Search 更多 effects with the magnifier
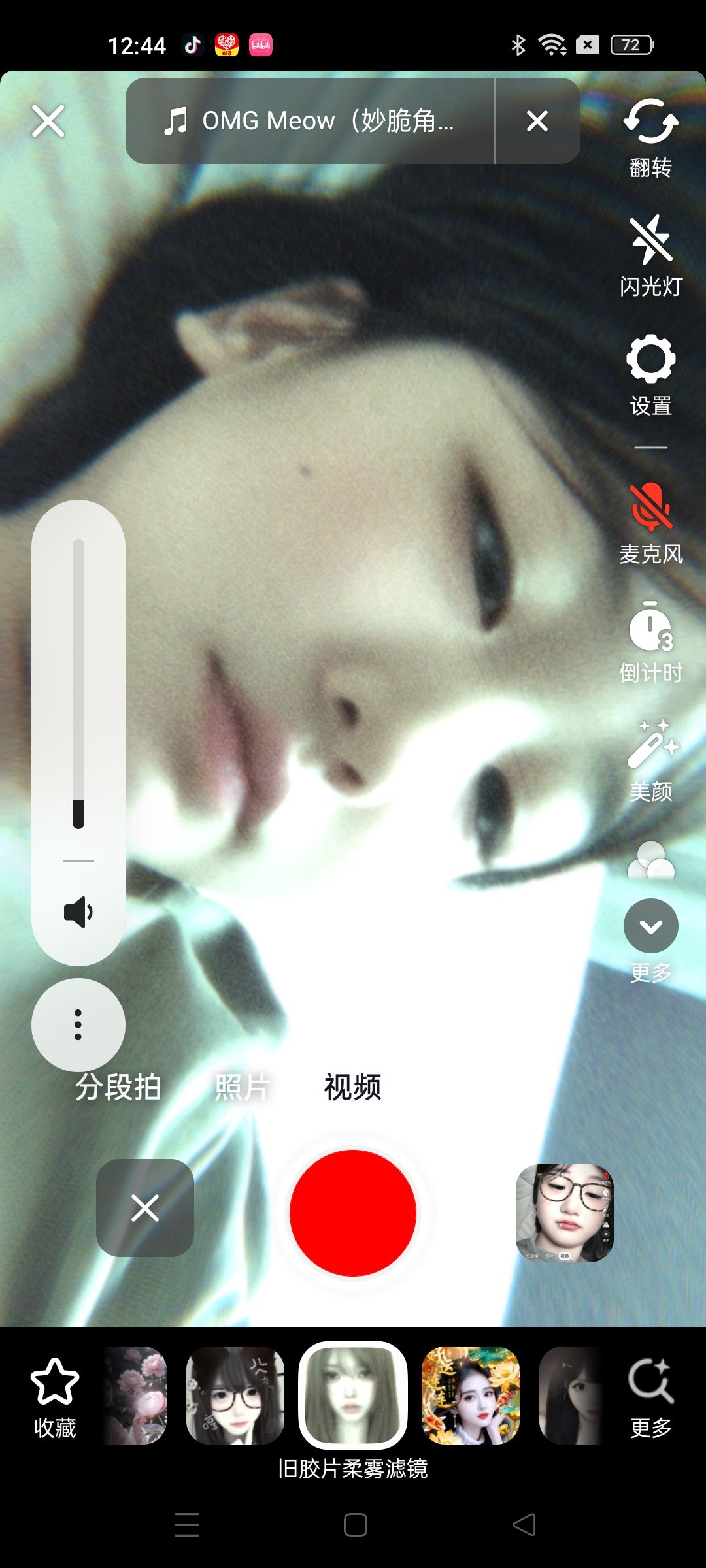The image size is (706, 1568). [x=650, y=1398]
